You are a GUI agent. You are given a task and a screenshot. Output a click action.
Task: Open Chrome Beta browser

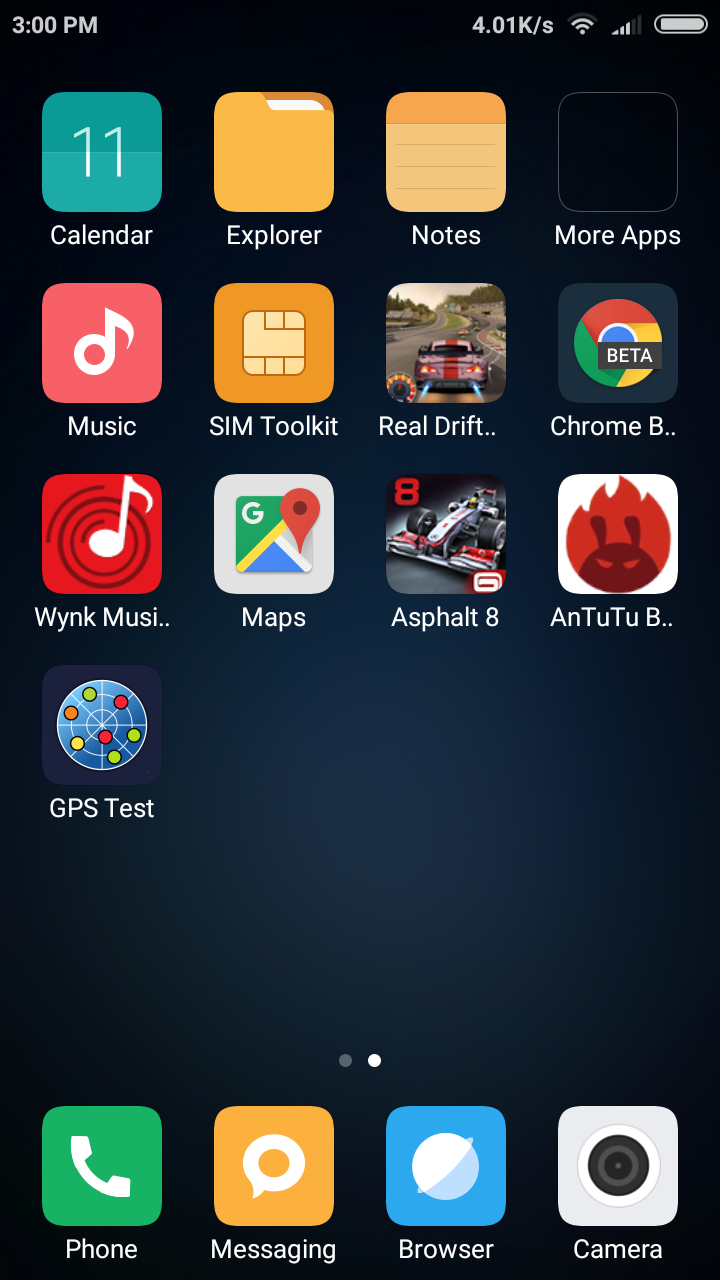pyautogui.click(x=618, y=343)
